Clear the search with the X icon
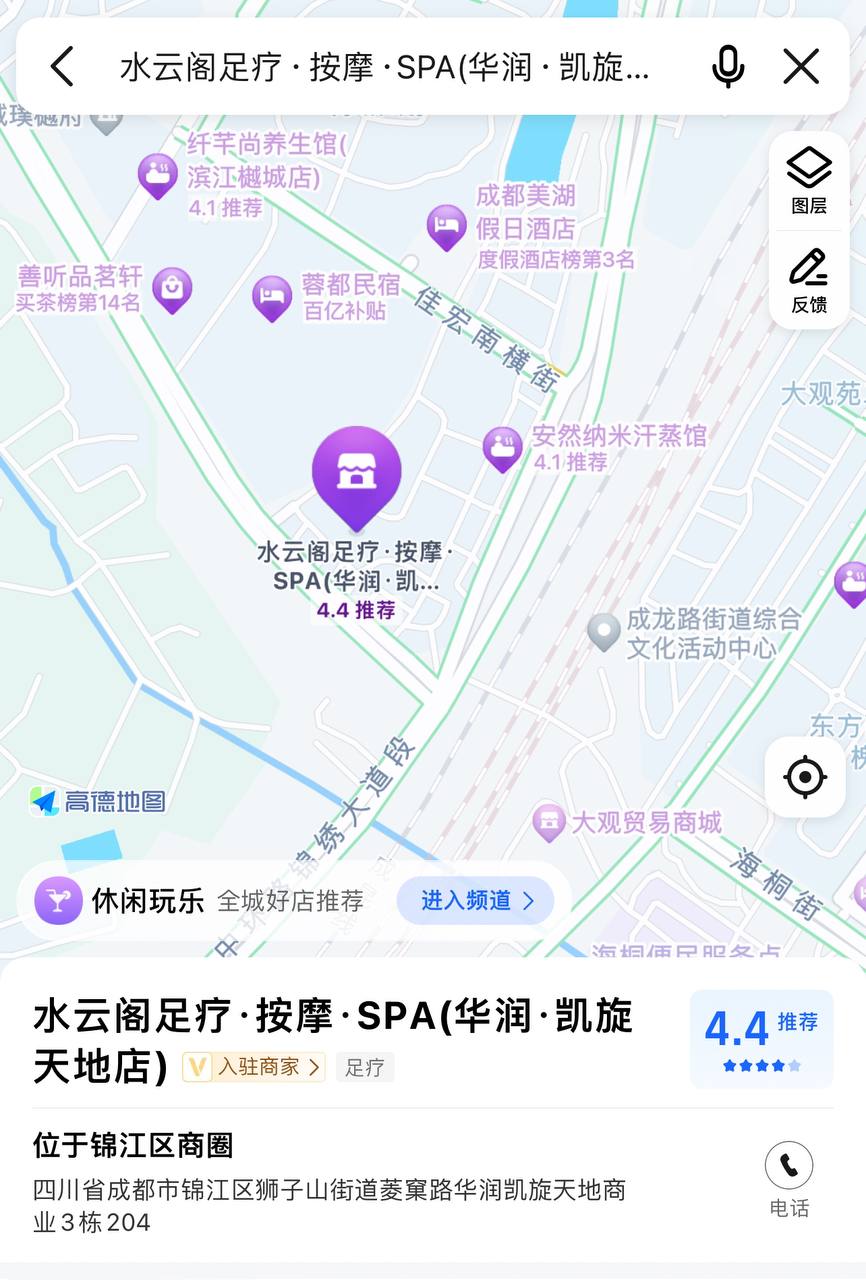 point(801,67)
